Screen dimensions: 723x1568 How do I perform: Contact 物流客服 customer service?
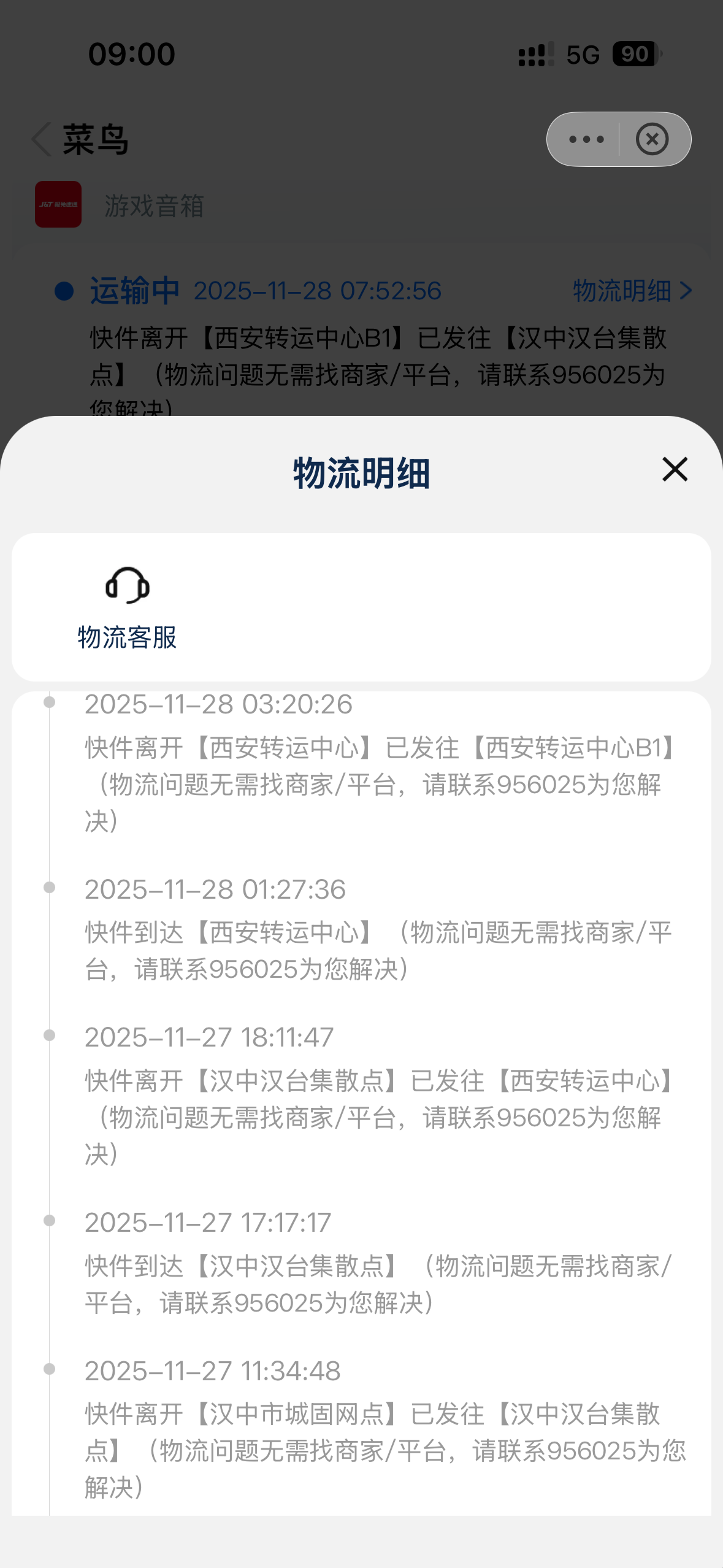(x=127, y=607)
